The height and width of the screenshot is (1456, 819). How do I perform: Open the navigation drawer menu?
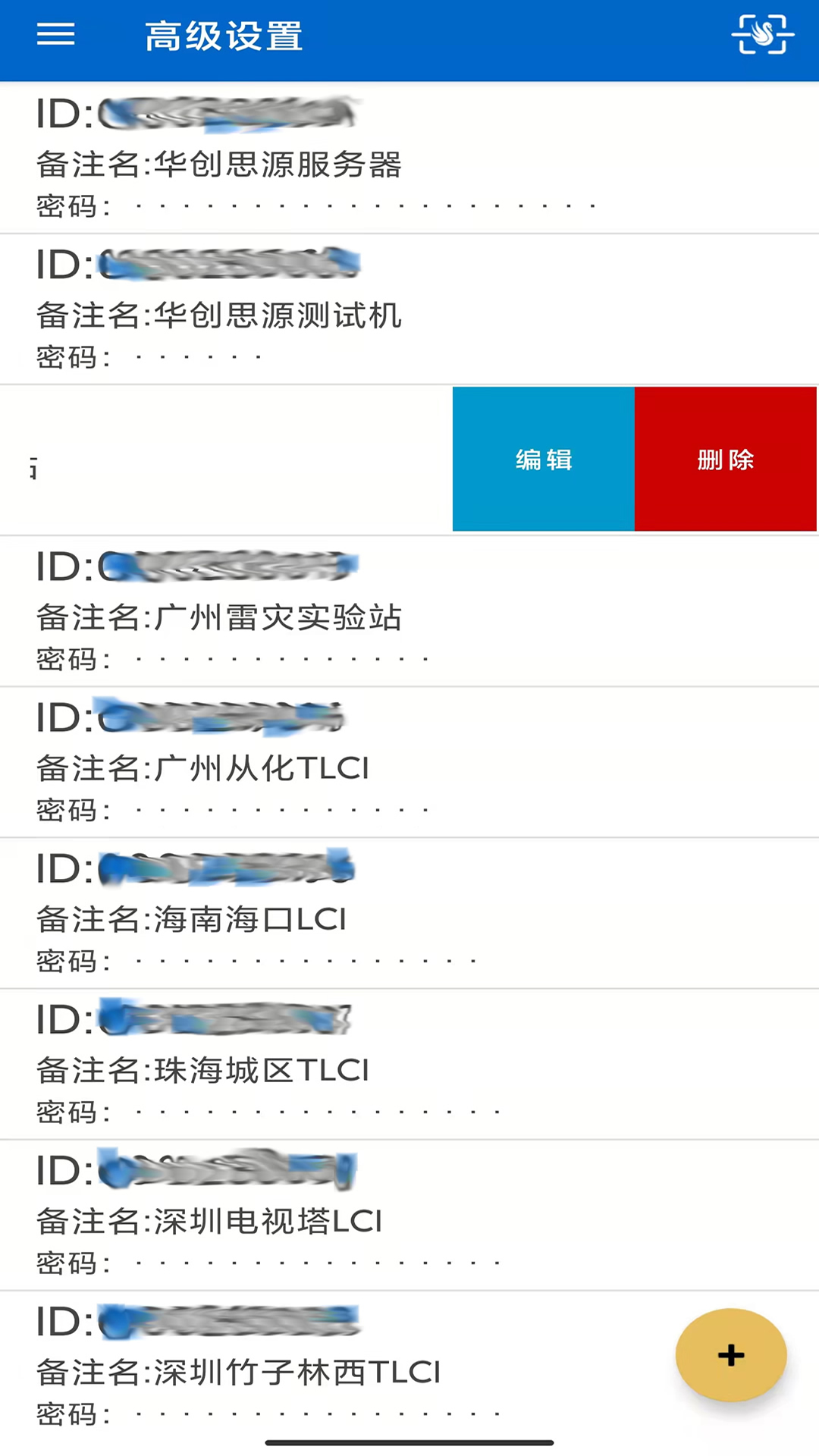pyautogui.click(x=55, y=36)
